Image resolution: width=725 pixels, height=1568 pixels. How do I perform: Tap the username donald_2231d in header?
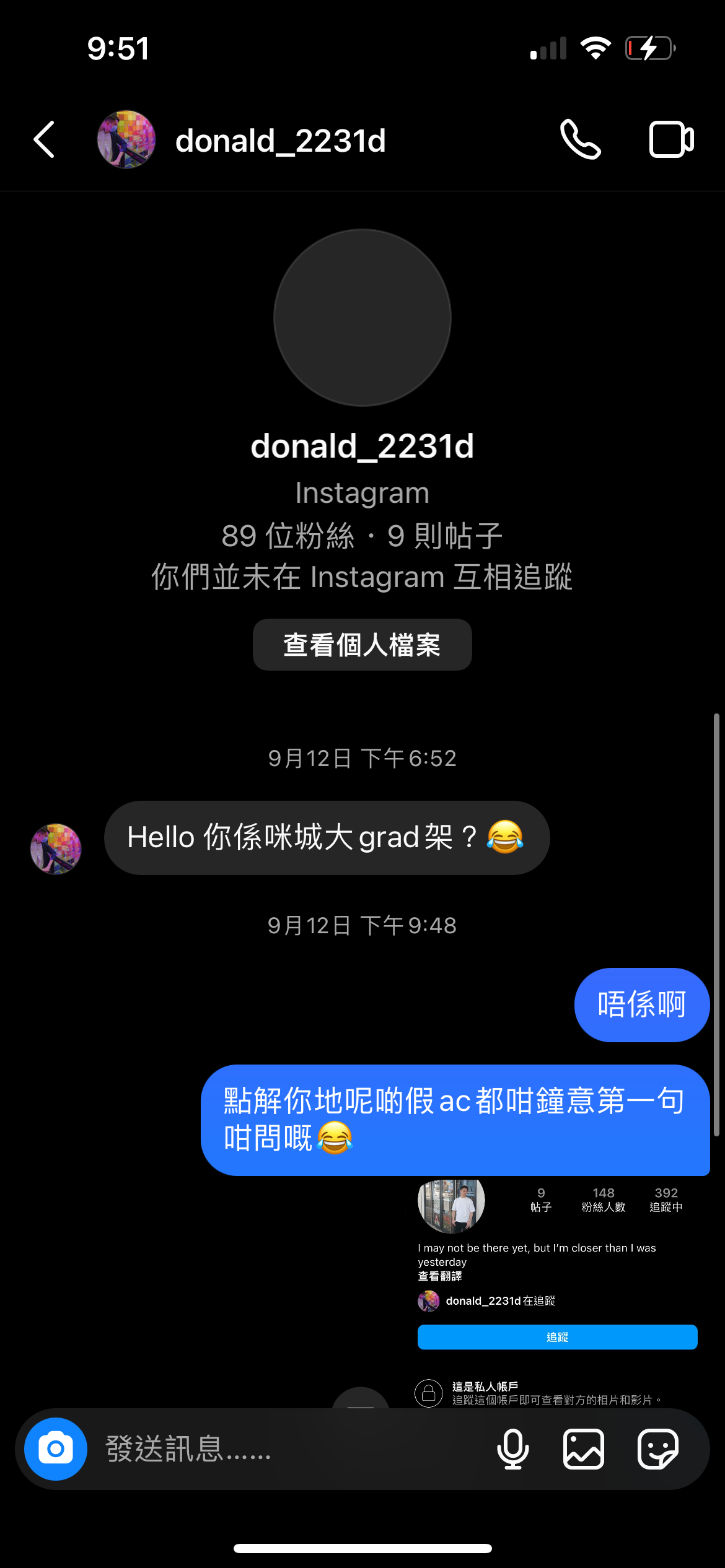coord(280,139)
